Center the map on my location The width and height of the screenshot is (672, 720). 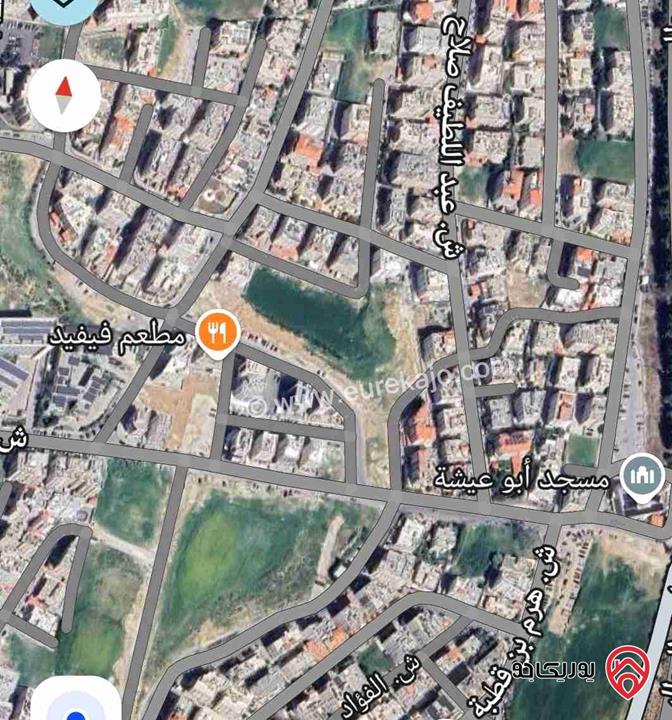[76, 707]
